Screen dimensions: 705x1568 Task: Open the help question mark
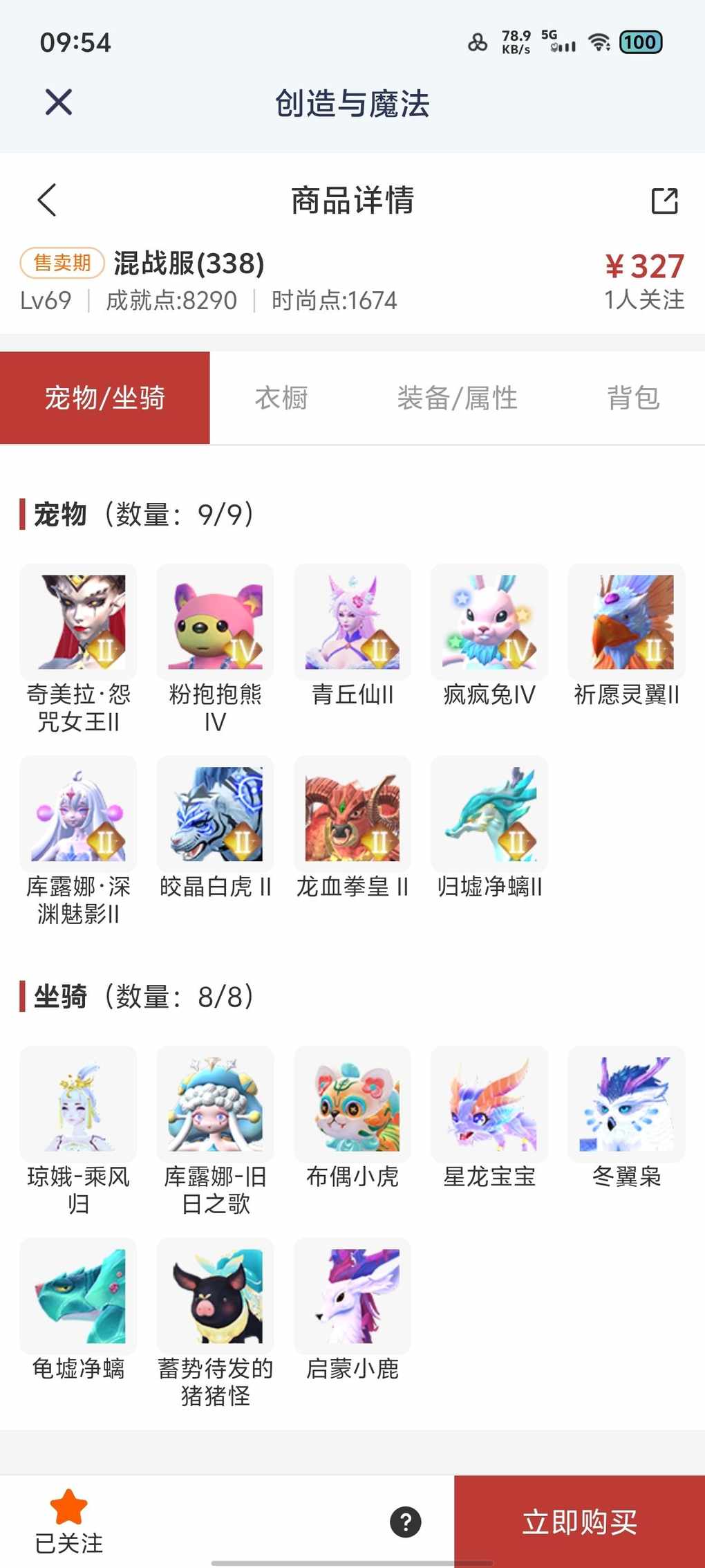point(406,1522)
